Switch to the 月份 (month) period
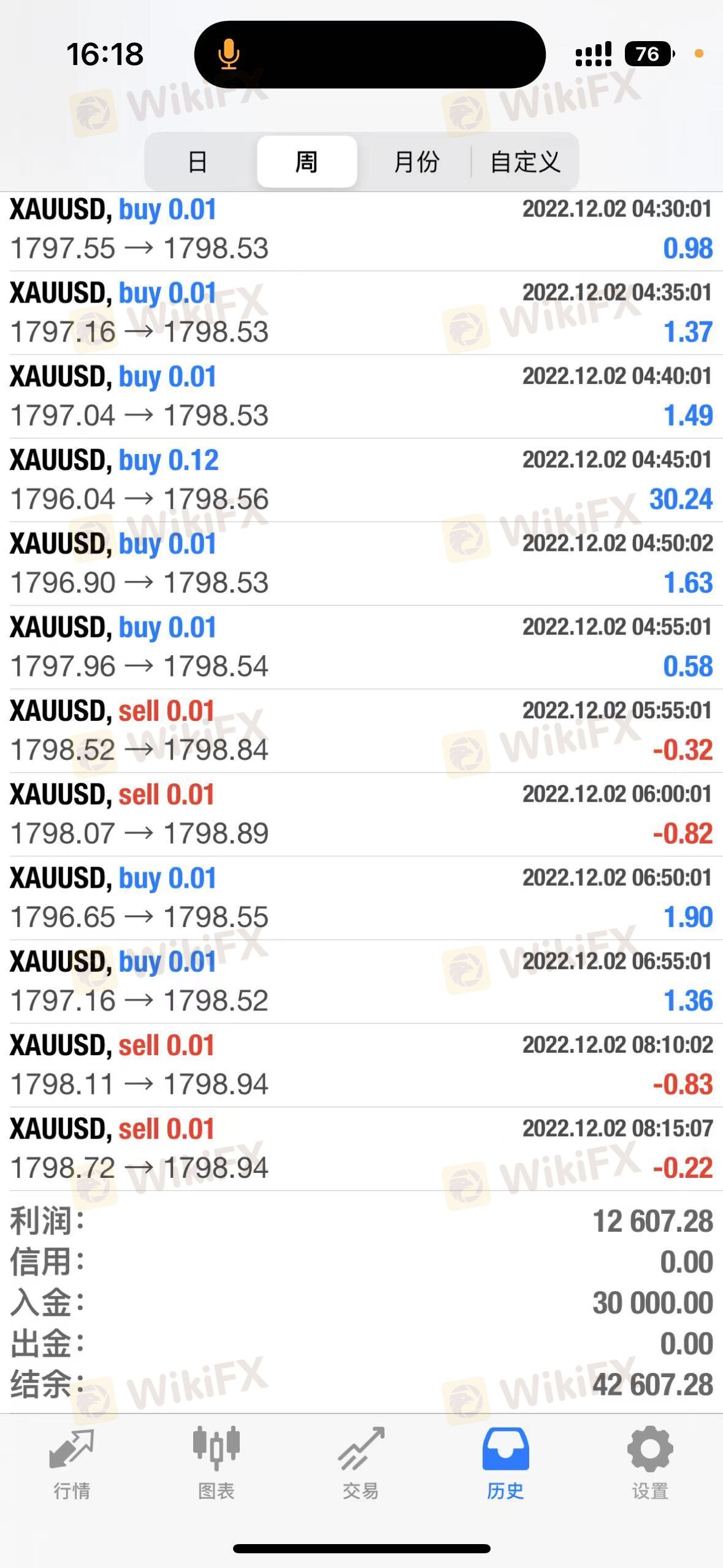Screen dimensions: 723x1568 [416, 162]
